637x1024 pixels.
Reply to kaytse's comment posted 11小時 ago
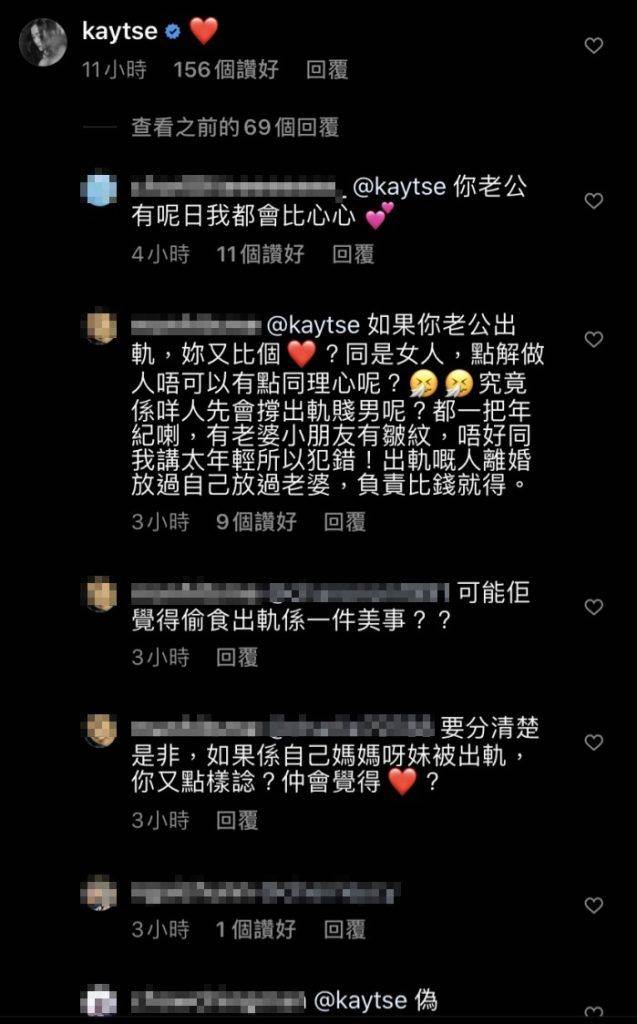coord(327,70)
